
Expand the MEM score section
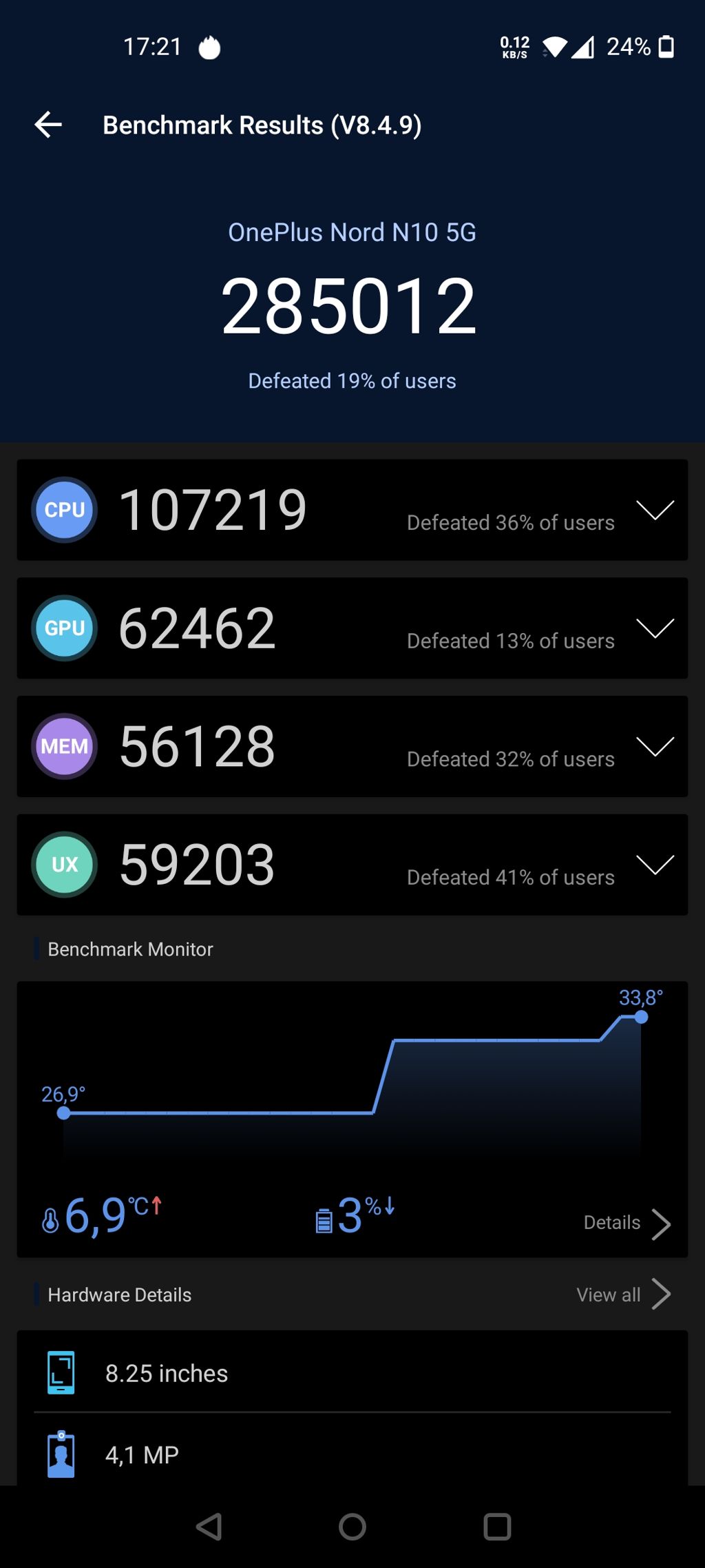point(654,747)
